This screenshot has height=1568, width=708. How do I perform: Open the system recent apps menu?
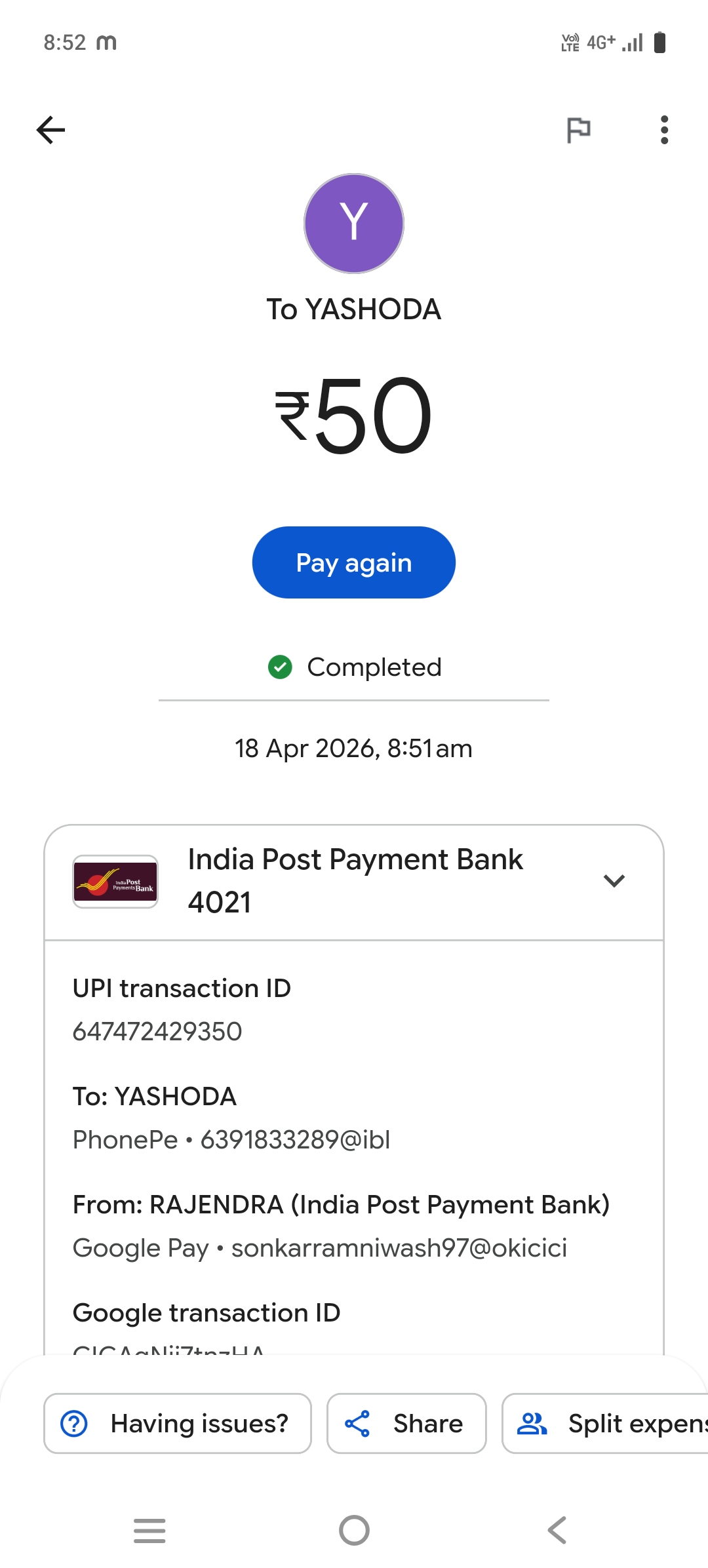point(149,1531)
